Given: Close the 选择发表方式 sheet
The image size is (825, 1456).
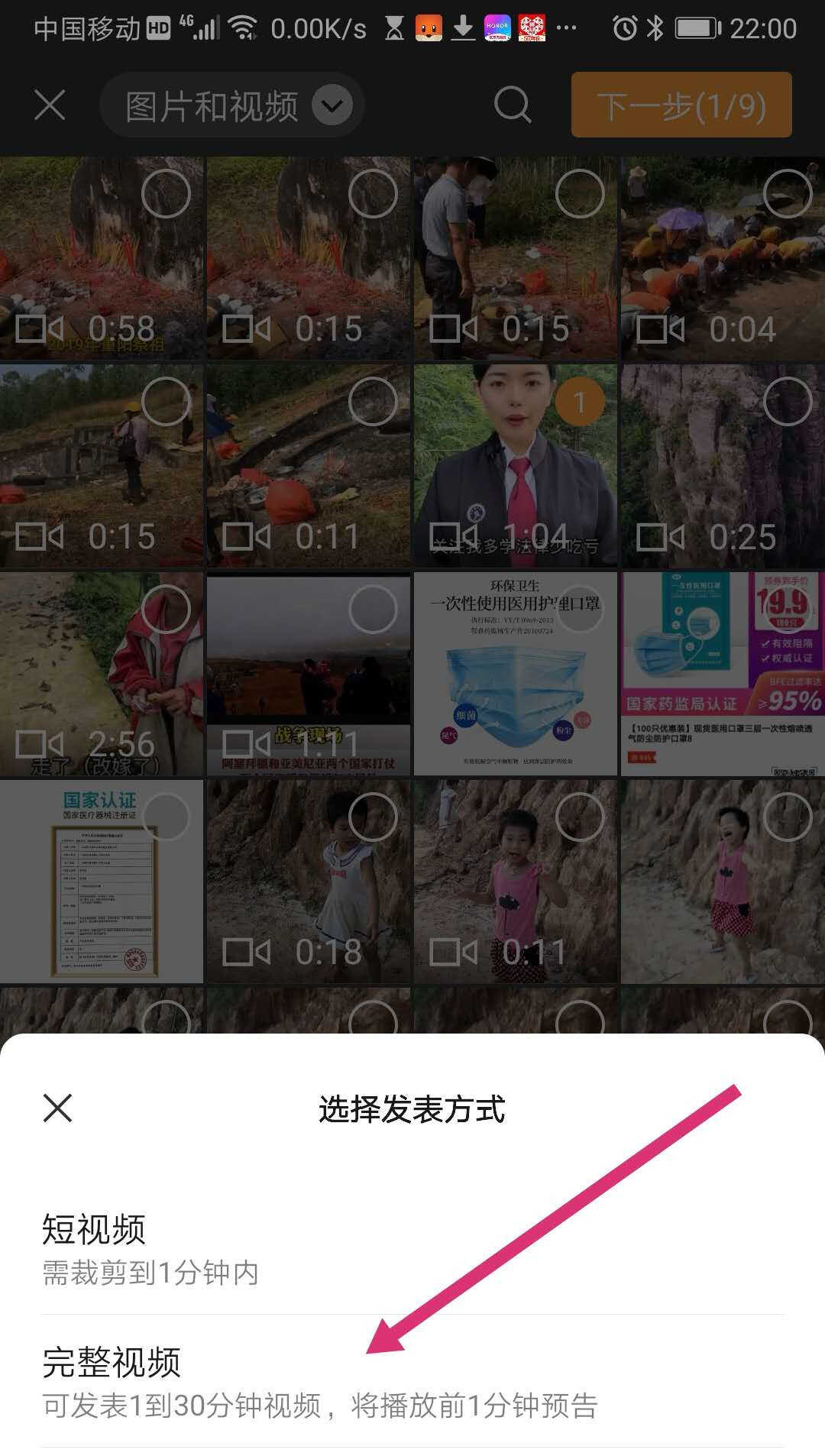Looking at the screenshot, I should (x=57, y=1108).
